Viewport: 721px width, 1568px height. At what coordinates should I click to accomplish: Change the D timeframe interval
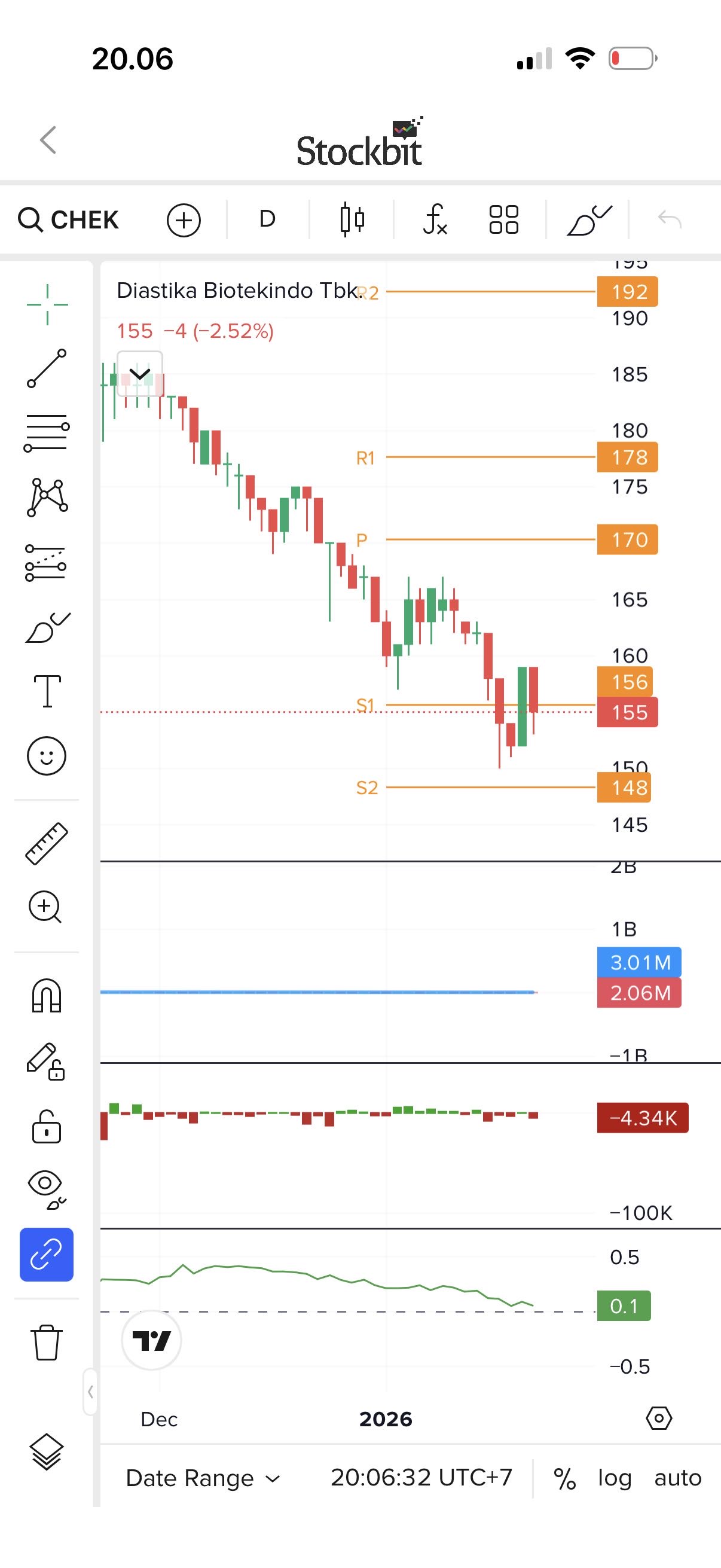(x=267, y=219)
